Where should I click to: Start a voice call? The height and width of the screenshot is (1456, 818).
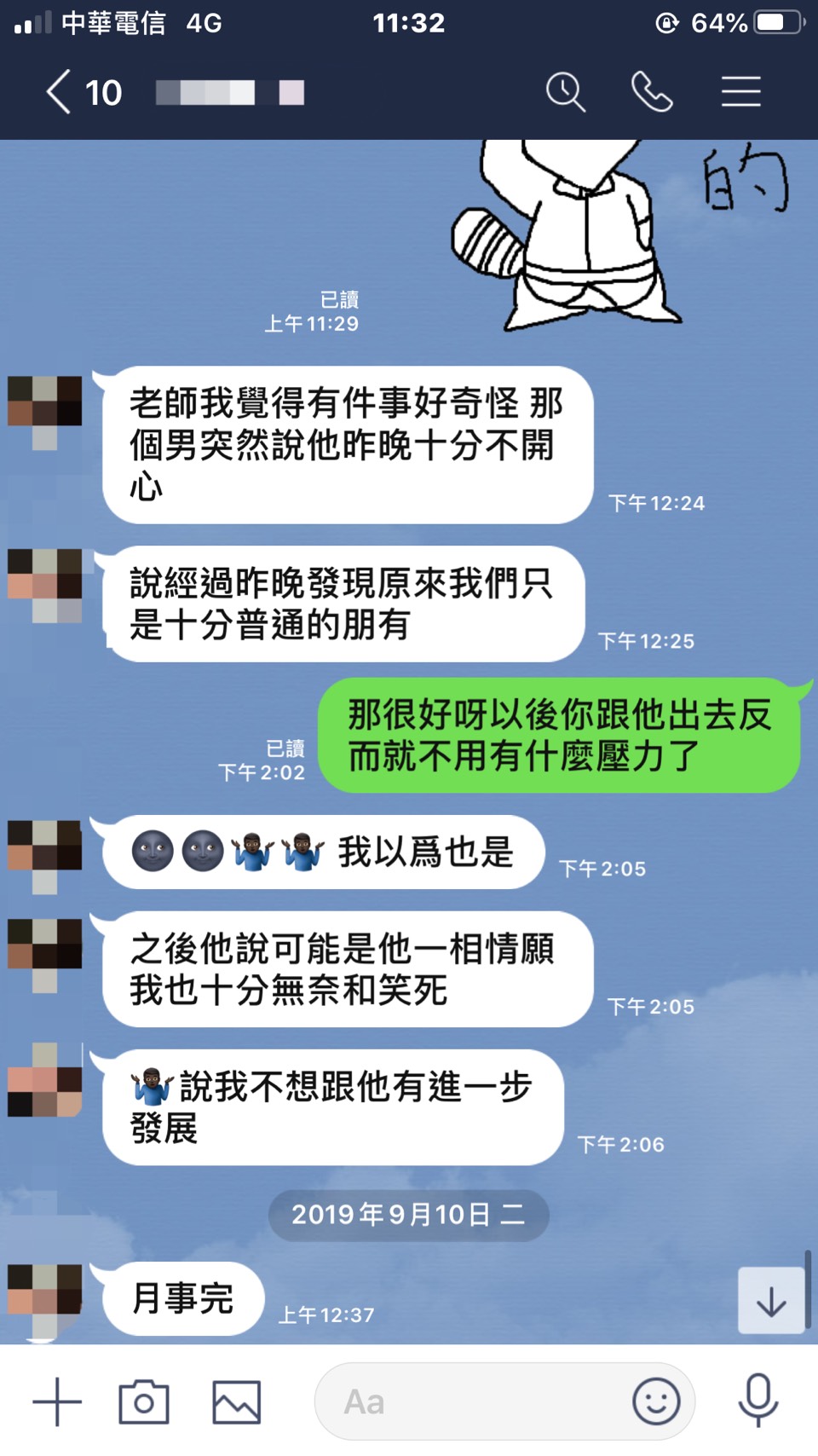tap(652, 92)
